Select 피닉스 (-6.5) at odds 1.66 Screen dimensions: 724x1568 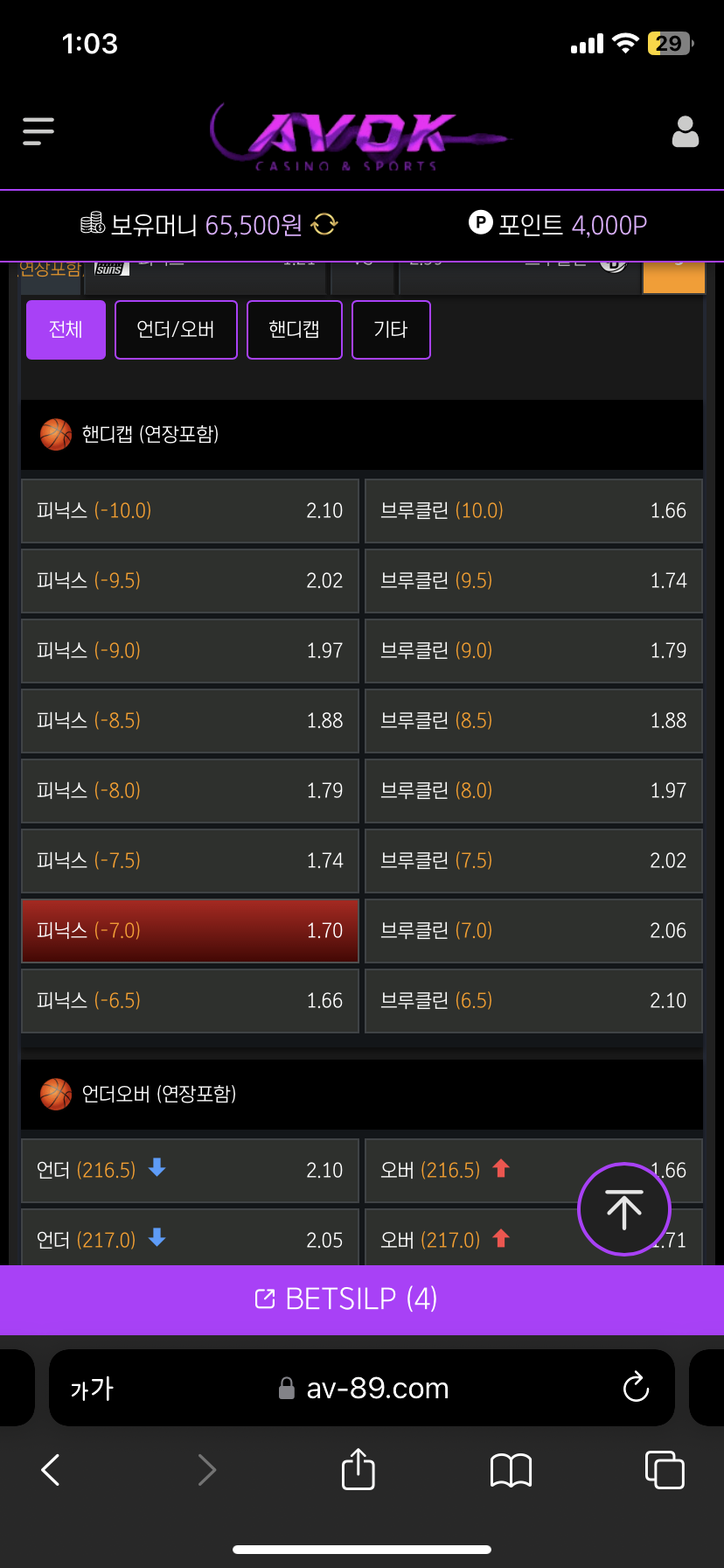tap(190, 1001)
